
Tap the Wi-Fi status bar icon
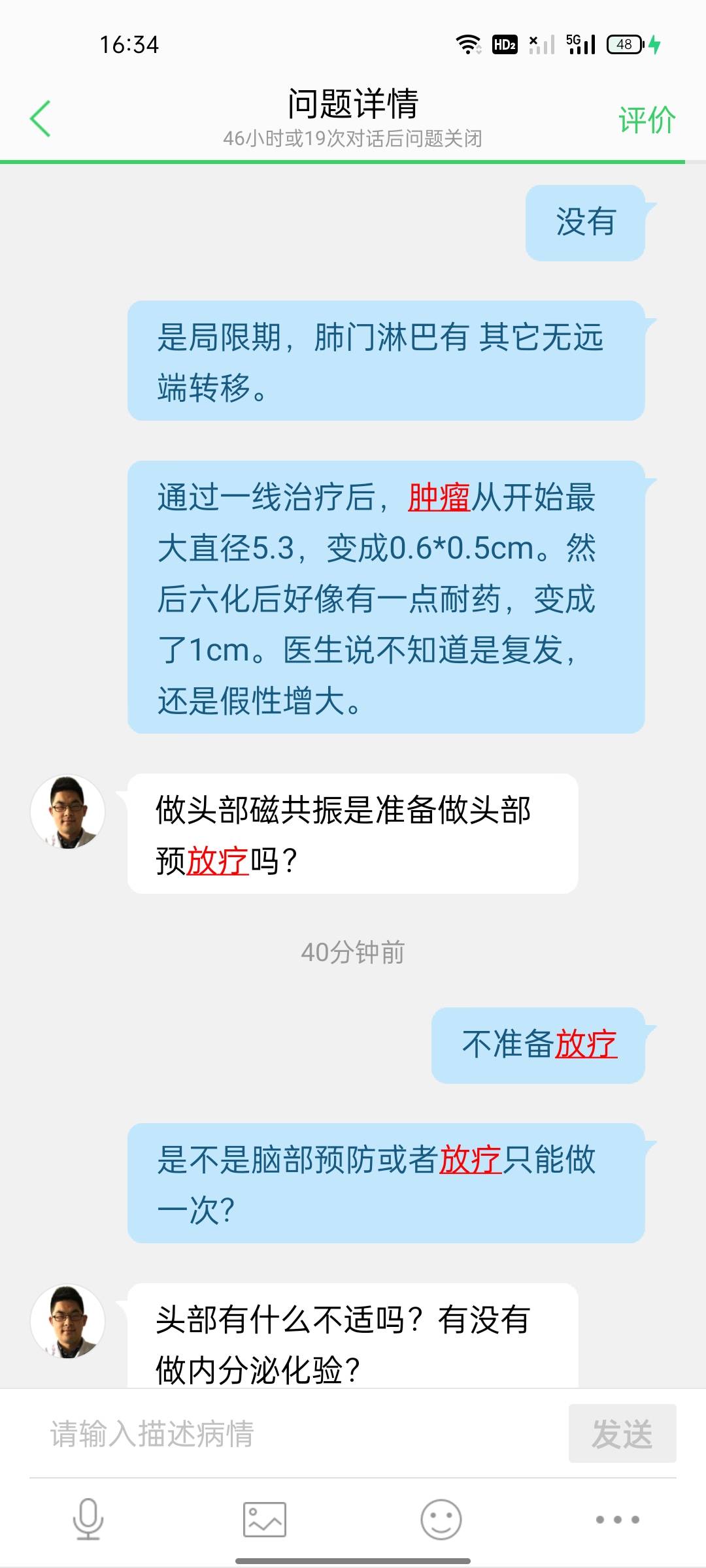tap(469, 44)
